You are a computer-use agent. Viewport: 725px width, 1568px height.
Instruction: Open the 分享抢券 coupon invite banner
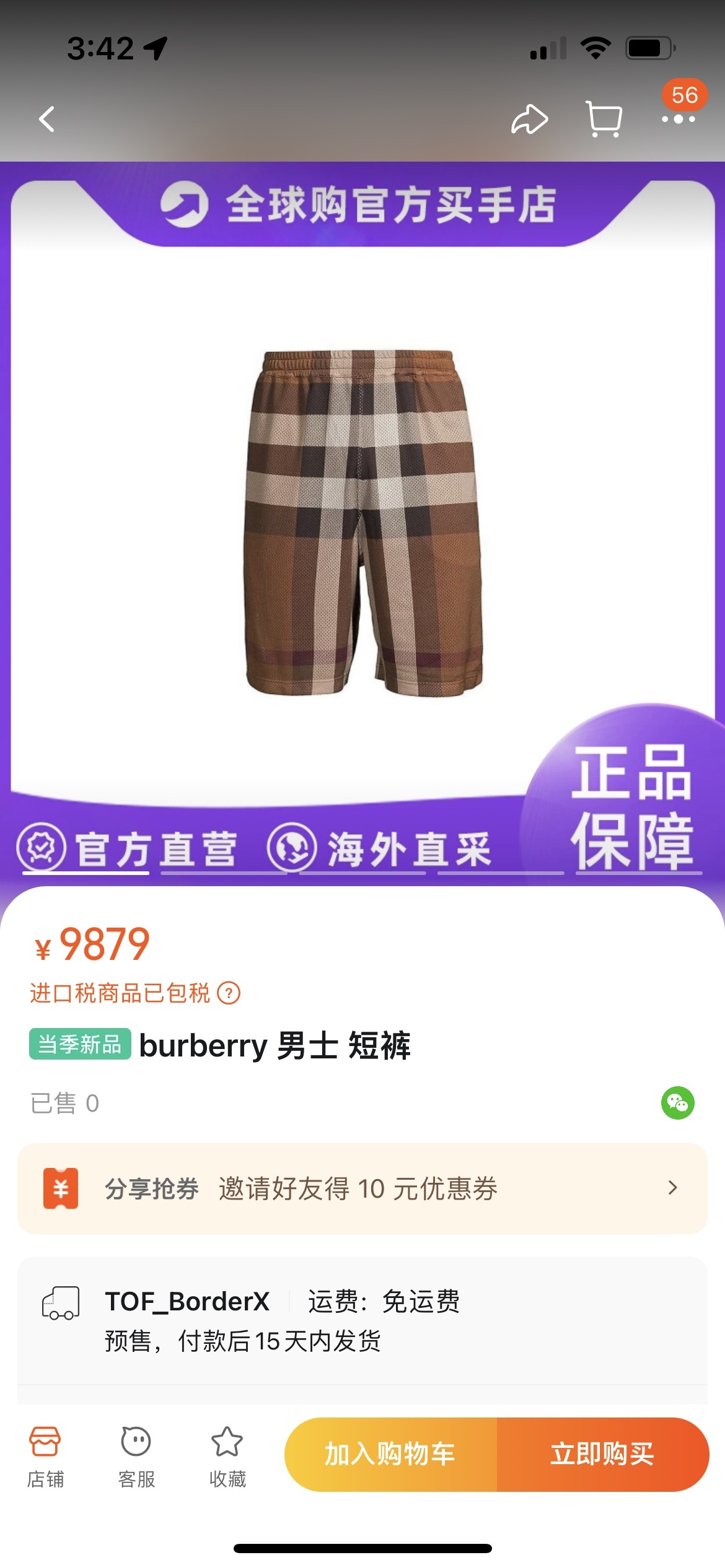click(x=362, y=1188)
